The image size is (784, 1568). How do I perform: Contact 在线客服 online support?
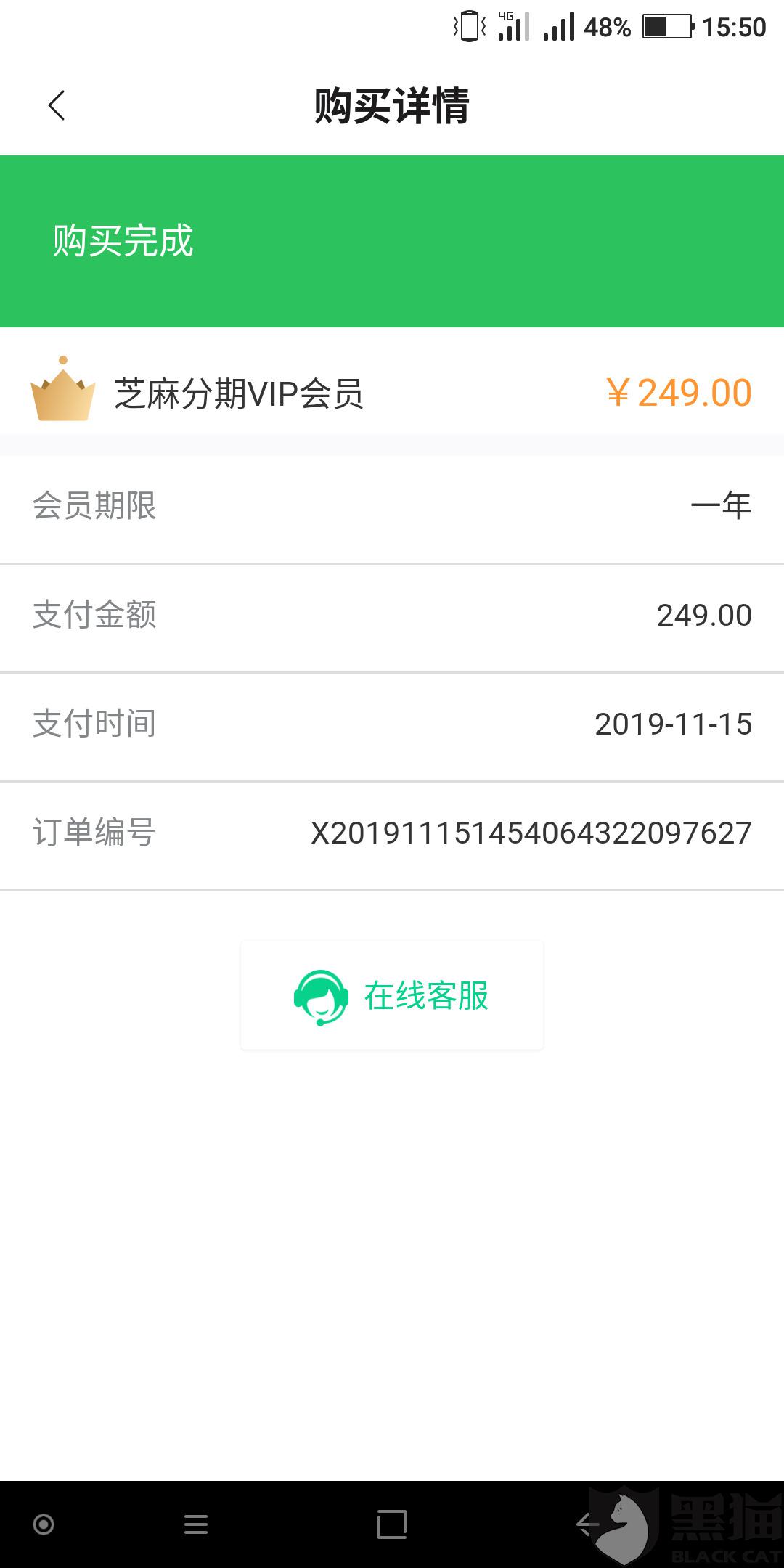pyautogui.click(x=392, y=995)
